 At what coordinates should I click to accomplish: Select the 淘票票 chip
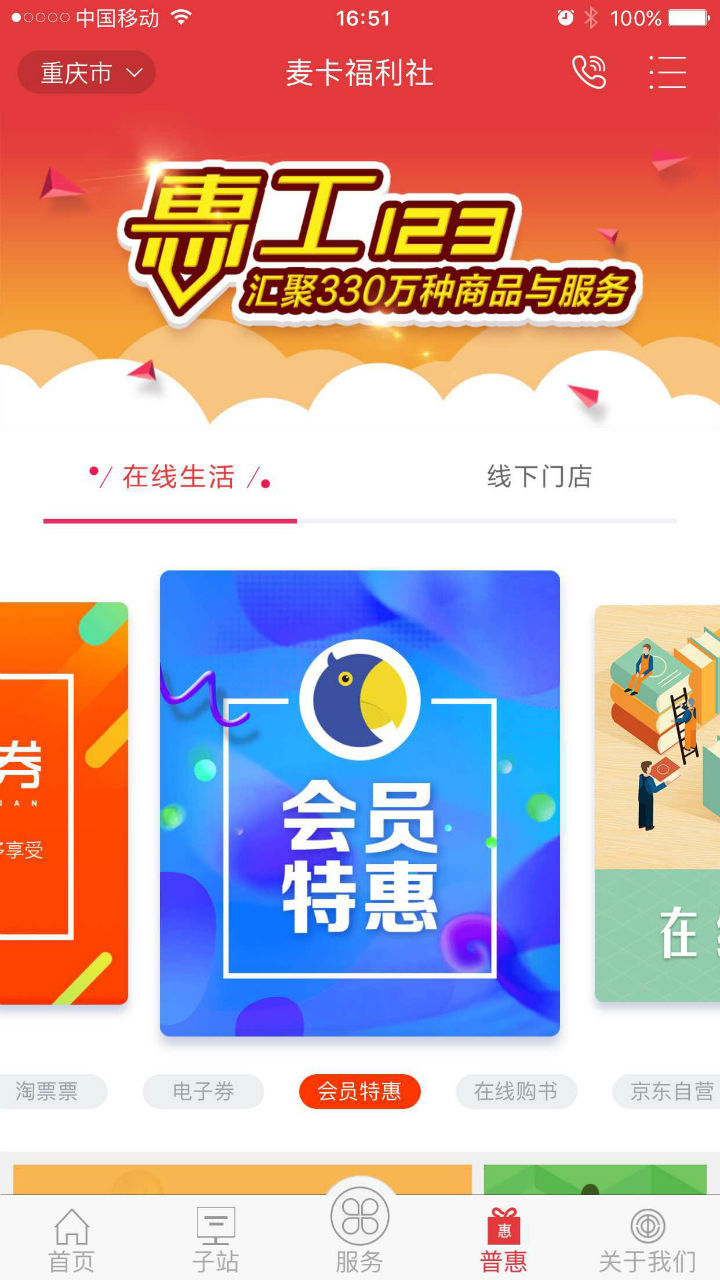tap(48, 1092)
